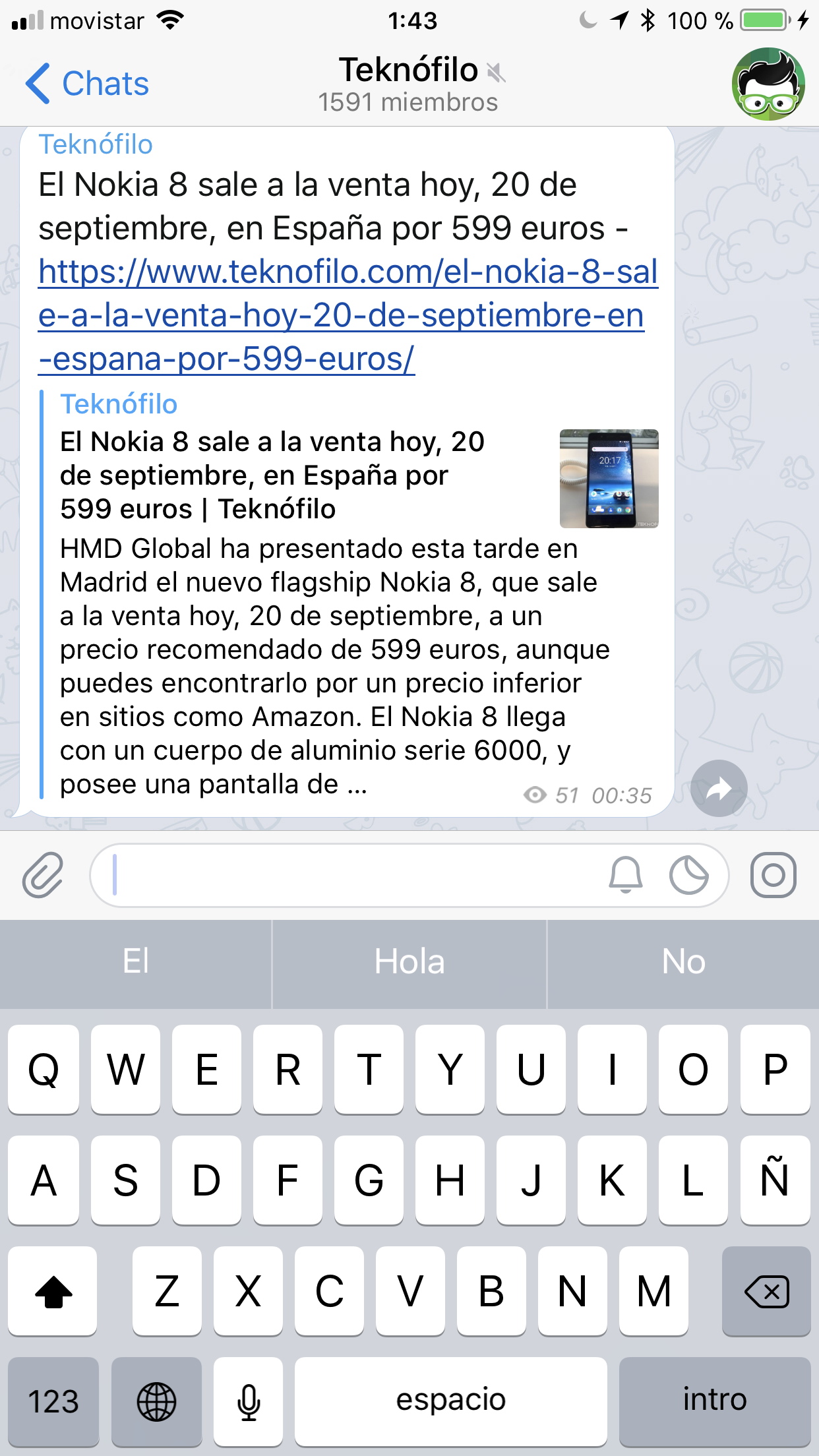Toggle the silent broadcast bell
The height and width of the screenshot is (1456, 819).
coord(625,875)
